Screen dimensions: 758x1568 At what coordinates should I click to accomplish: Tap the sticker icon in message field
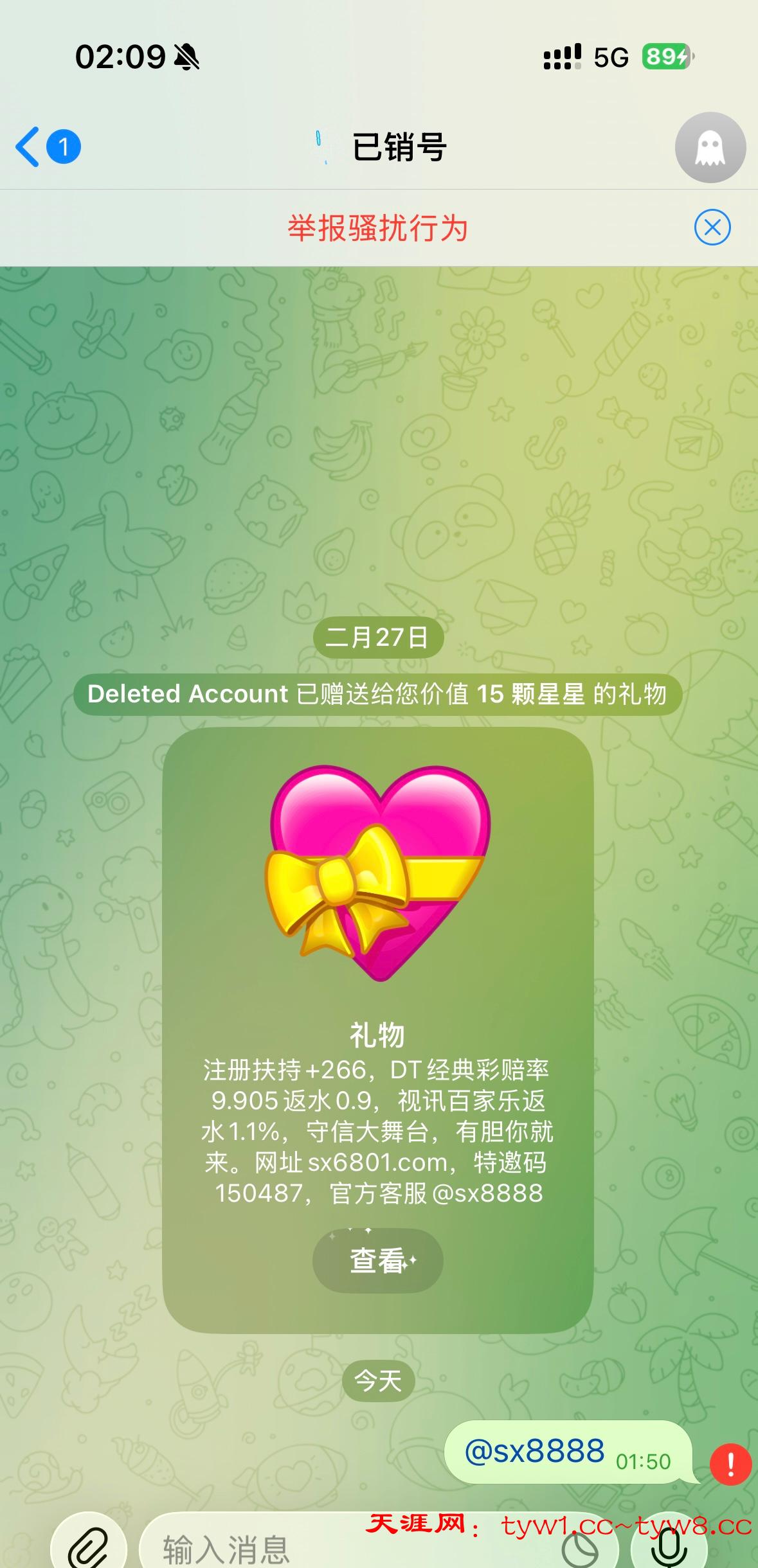[580, 1550]
